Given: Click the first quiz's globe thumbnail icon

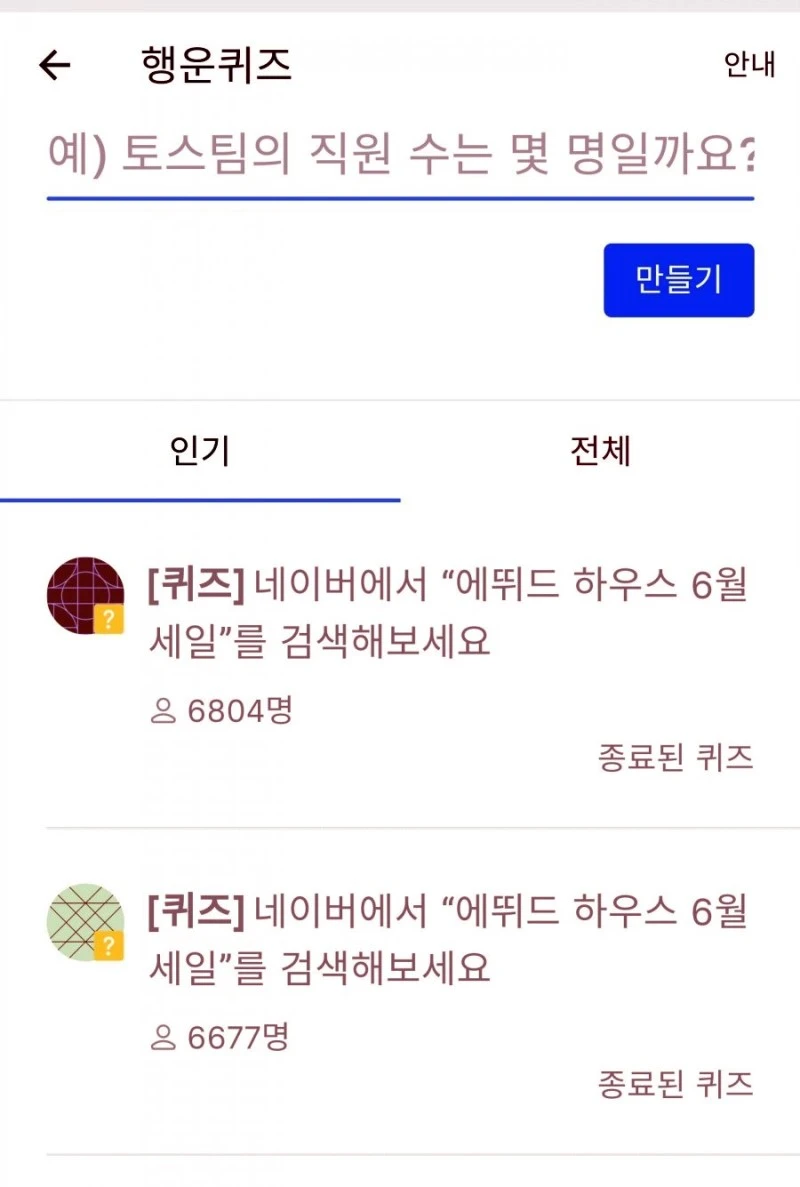Looking at the screenshot, I should pyautogui.click(x=85, y=592).
